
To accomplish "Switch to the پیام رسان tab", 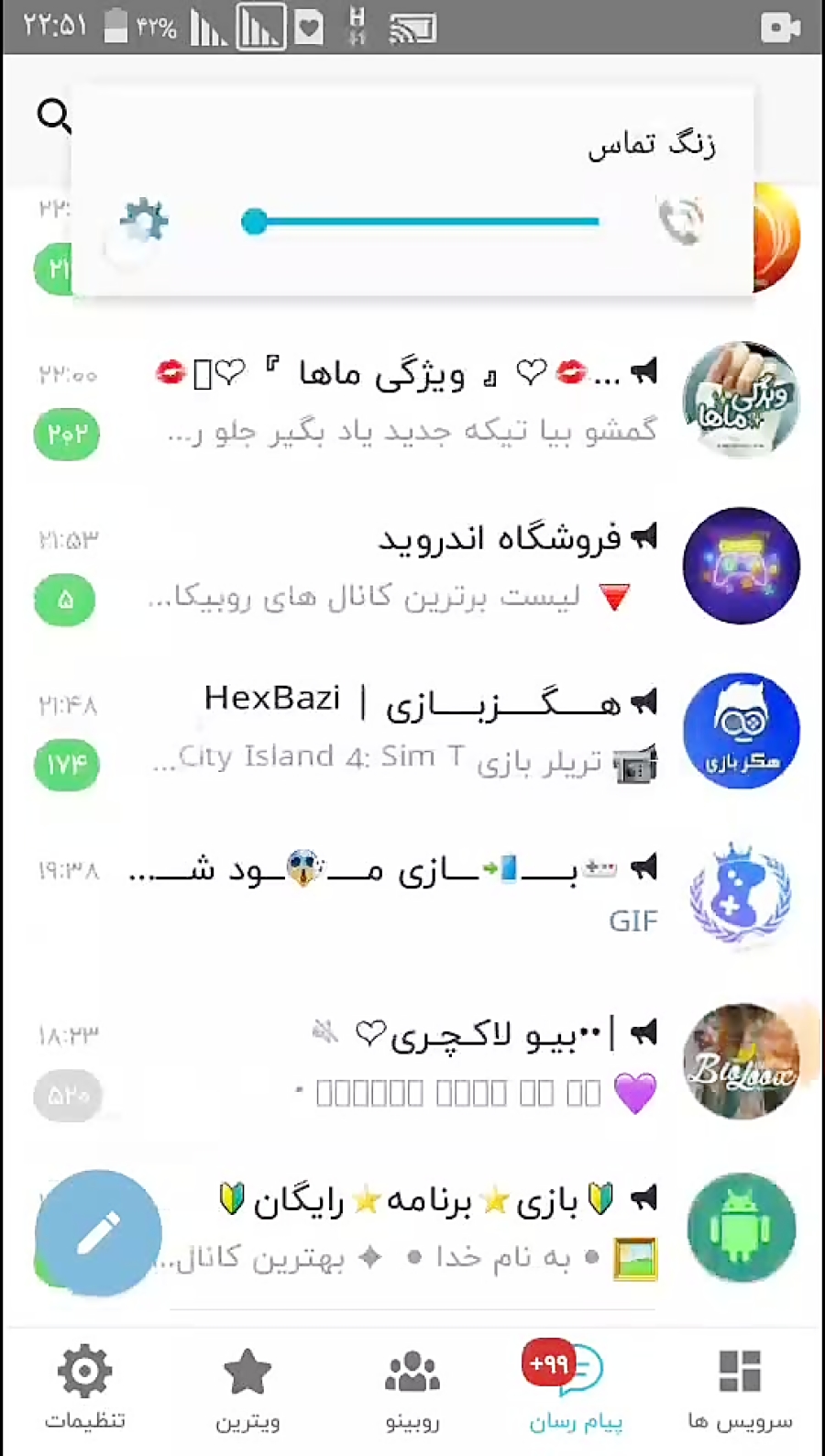I will tap(575, 1386).
